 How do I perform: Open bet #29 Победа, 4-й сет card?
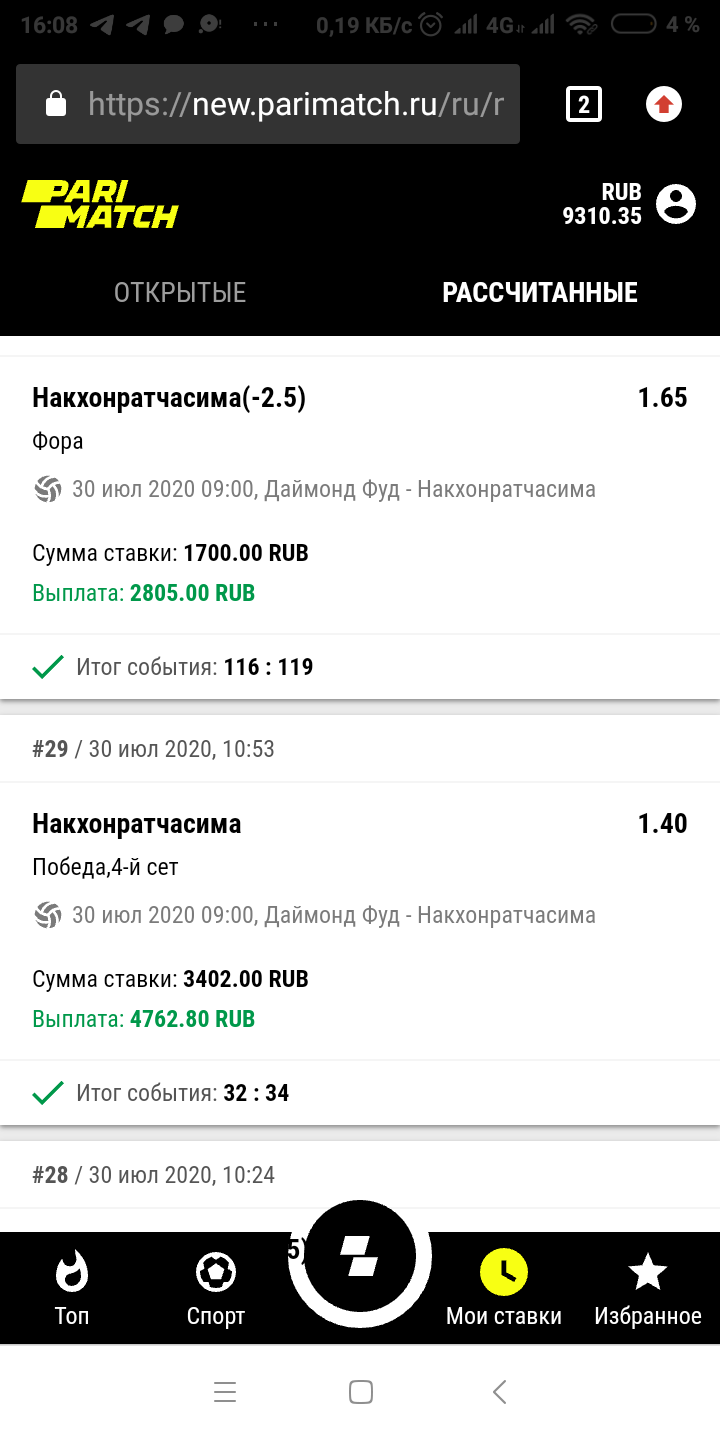(x=360, y=915)
